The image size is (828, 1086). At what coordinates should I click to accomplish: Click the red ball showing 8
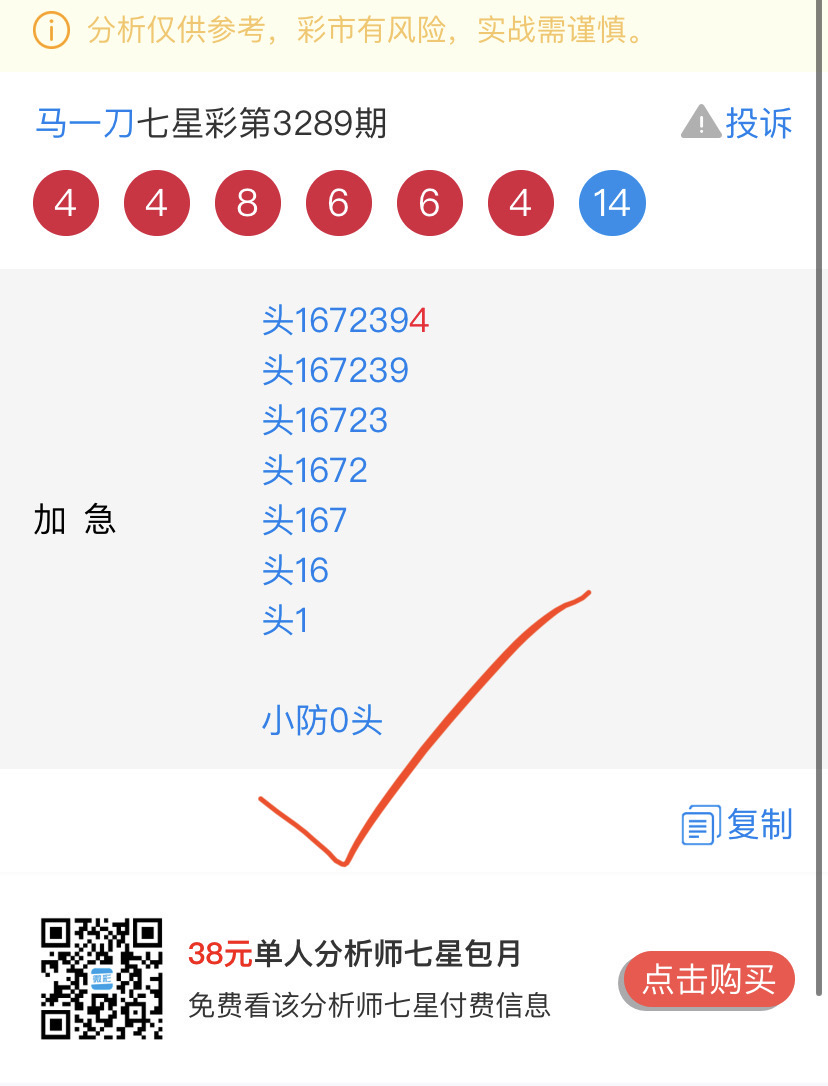point(247,202)
